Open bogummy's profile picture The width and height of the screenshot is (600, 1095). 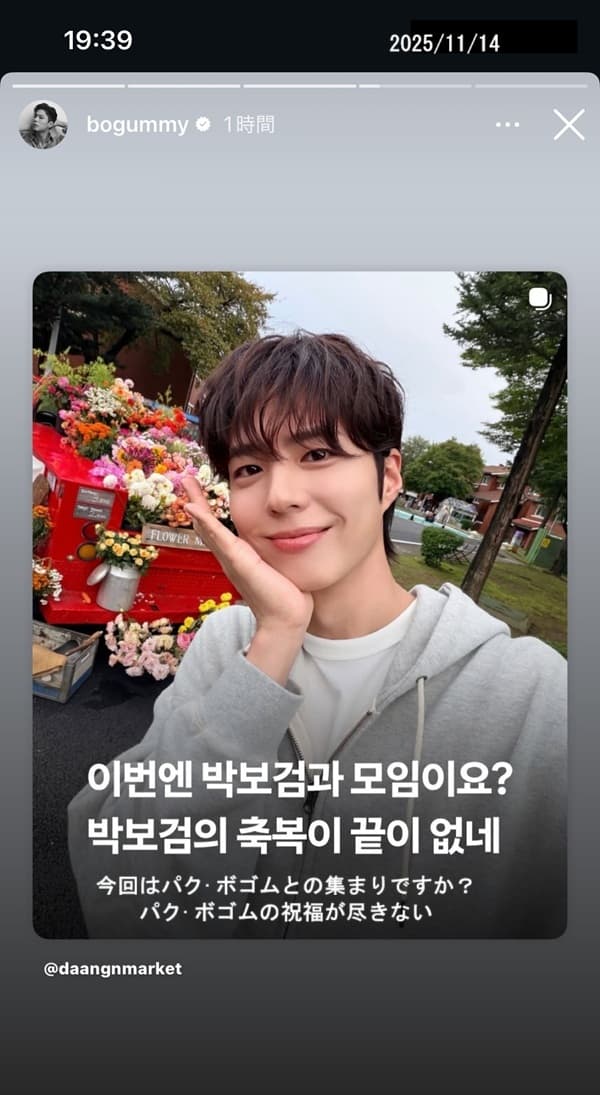point(43,125)
